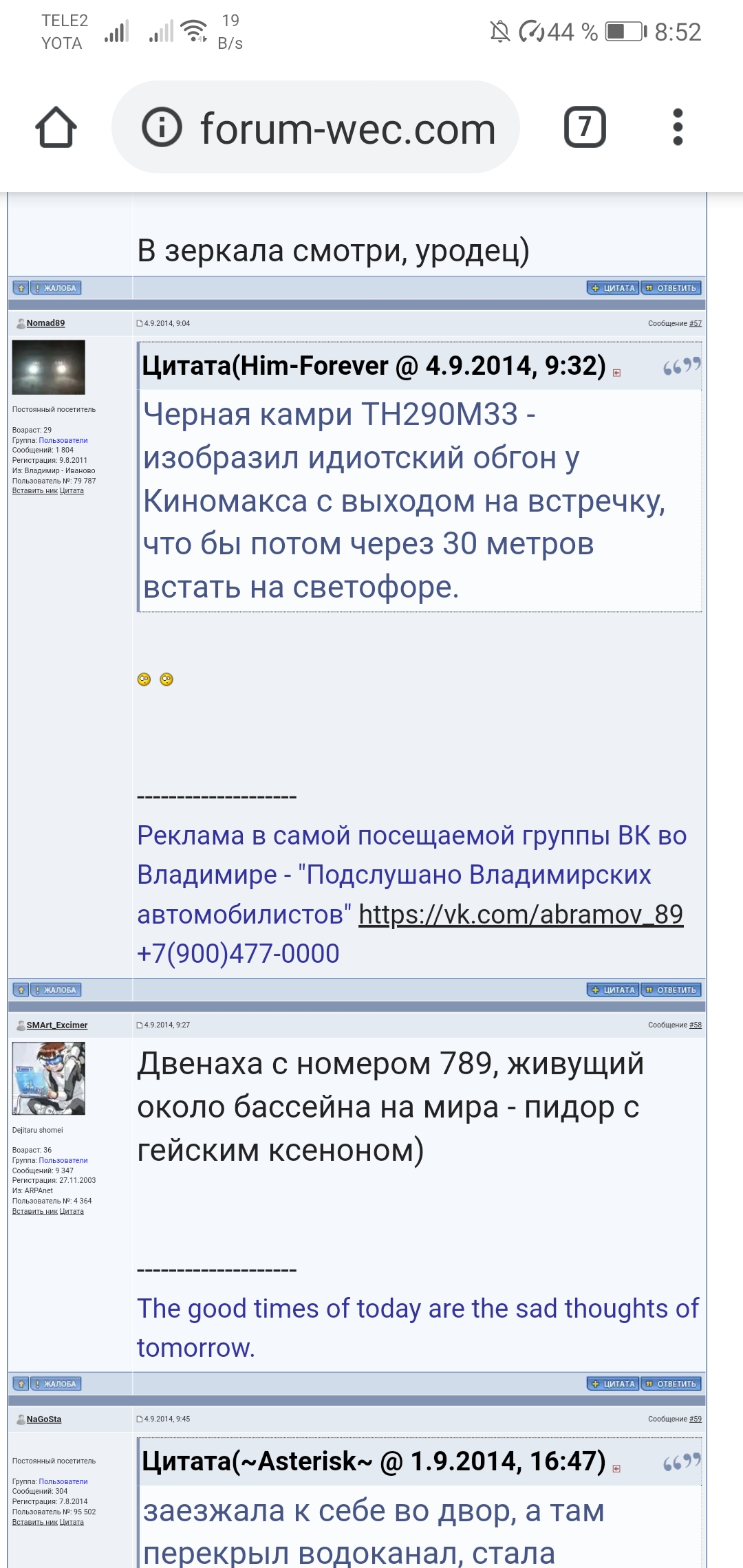Open the vk.com/abramov_89 link
The height and width of the screenshot is (1568, 743).
[x=521, y=914]
